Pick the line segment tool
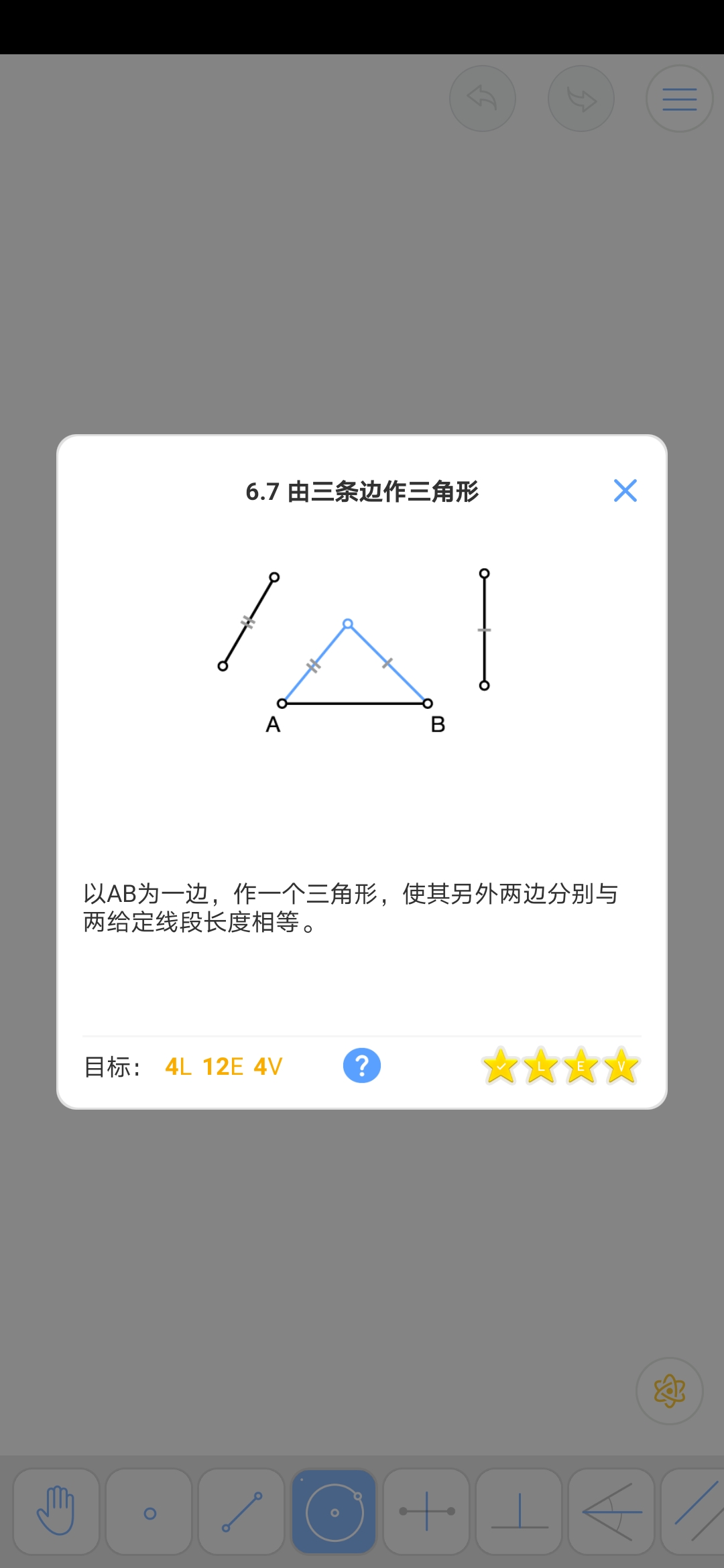The height and width of the screenshot is (1568, 724). pyautogui.click(x=241, y=1511)
